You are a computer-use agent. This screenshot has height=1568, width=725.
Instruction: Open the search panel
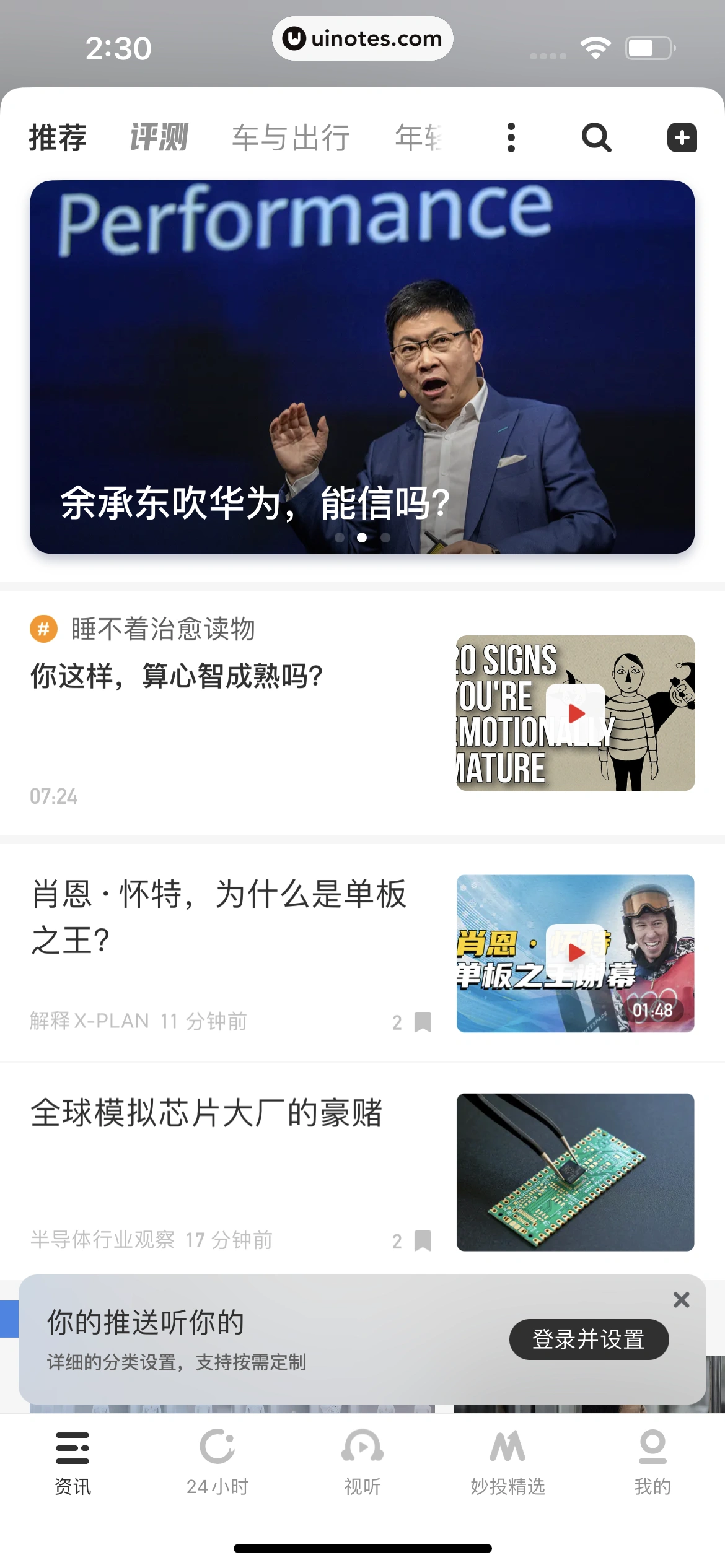click(x=596, y=137)
